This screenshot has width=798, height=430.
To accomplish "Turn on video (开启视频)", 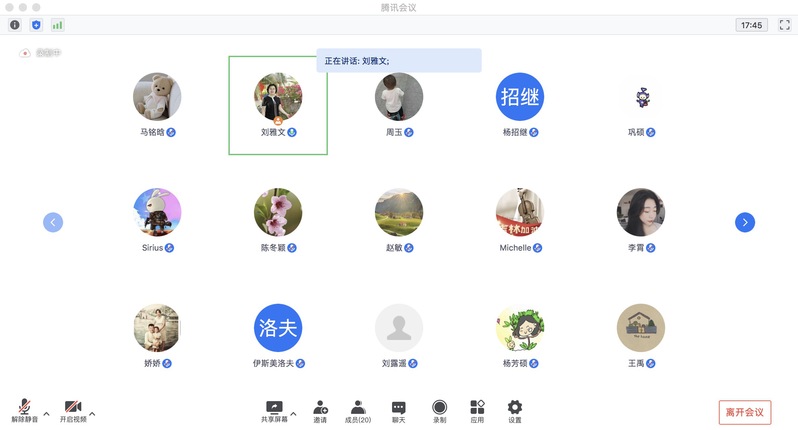I will click(x=72, y=409).
